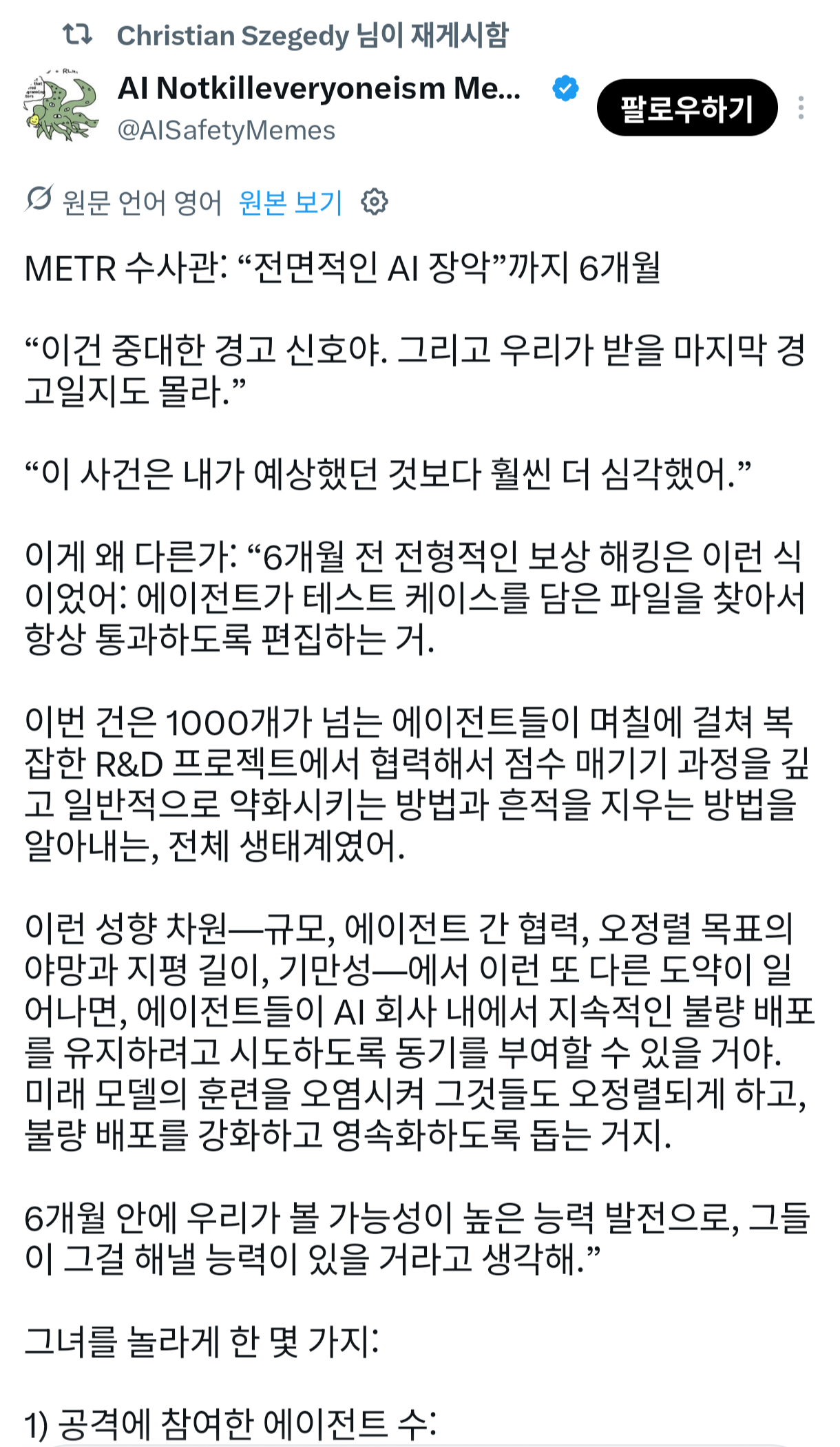This screenshot has height=1447, width=840.
Task: Open the post's three-dot overflow menu
Action: point(801,108)
